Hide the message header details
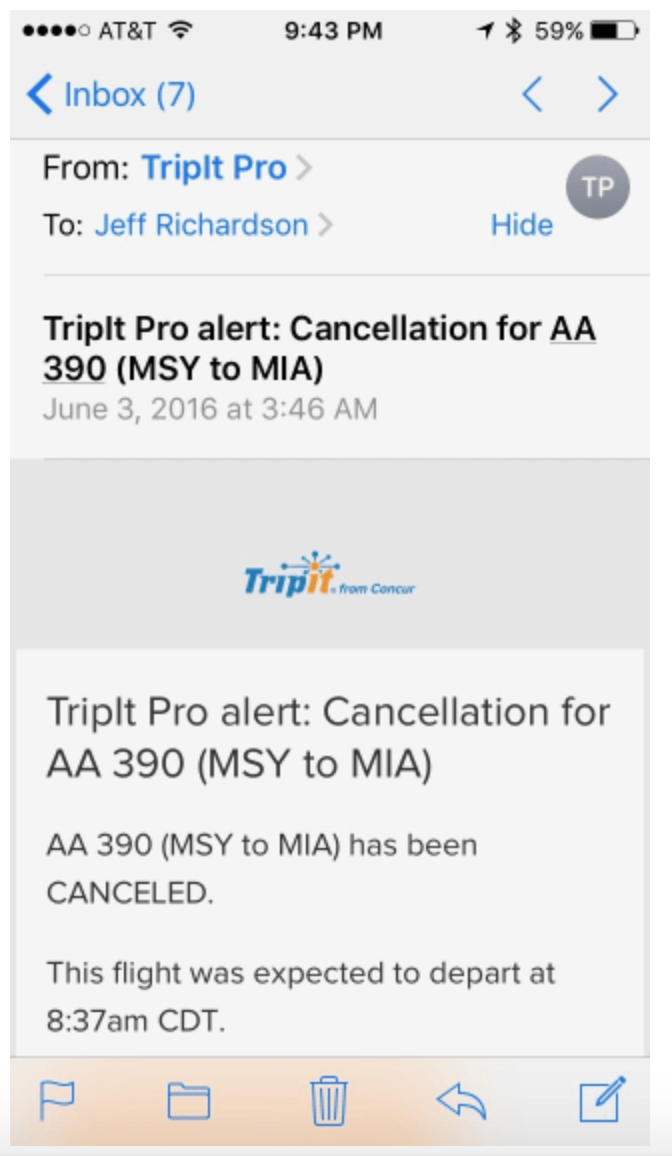 [x=521, y=225]
